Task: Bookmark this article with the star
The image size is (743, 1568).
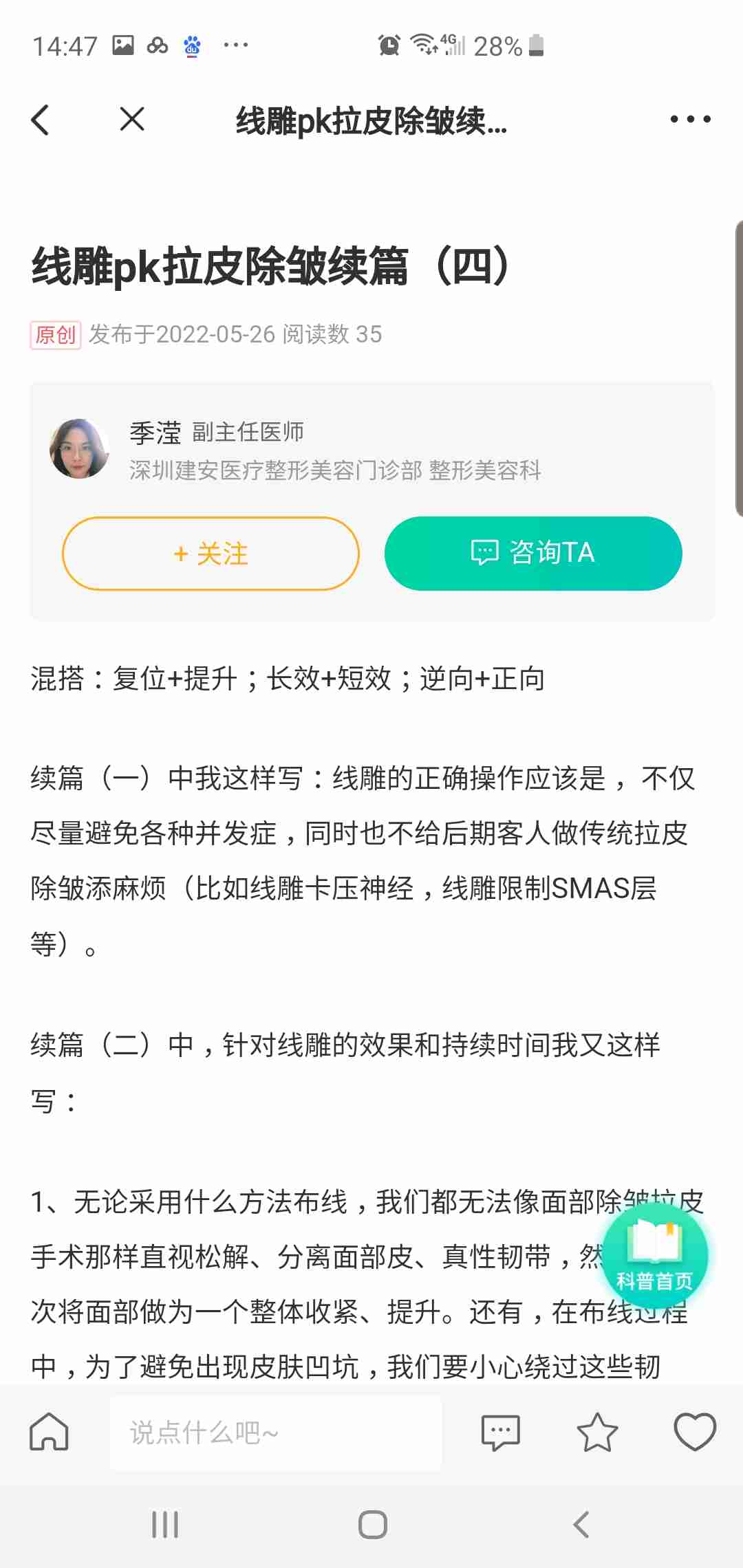Action: pos(596,1433)
